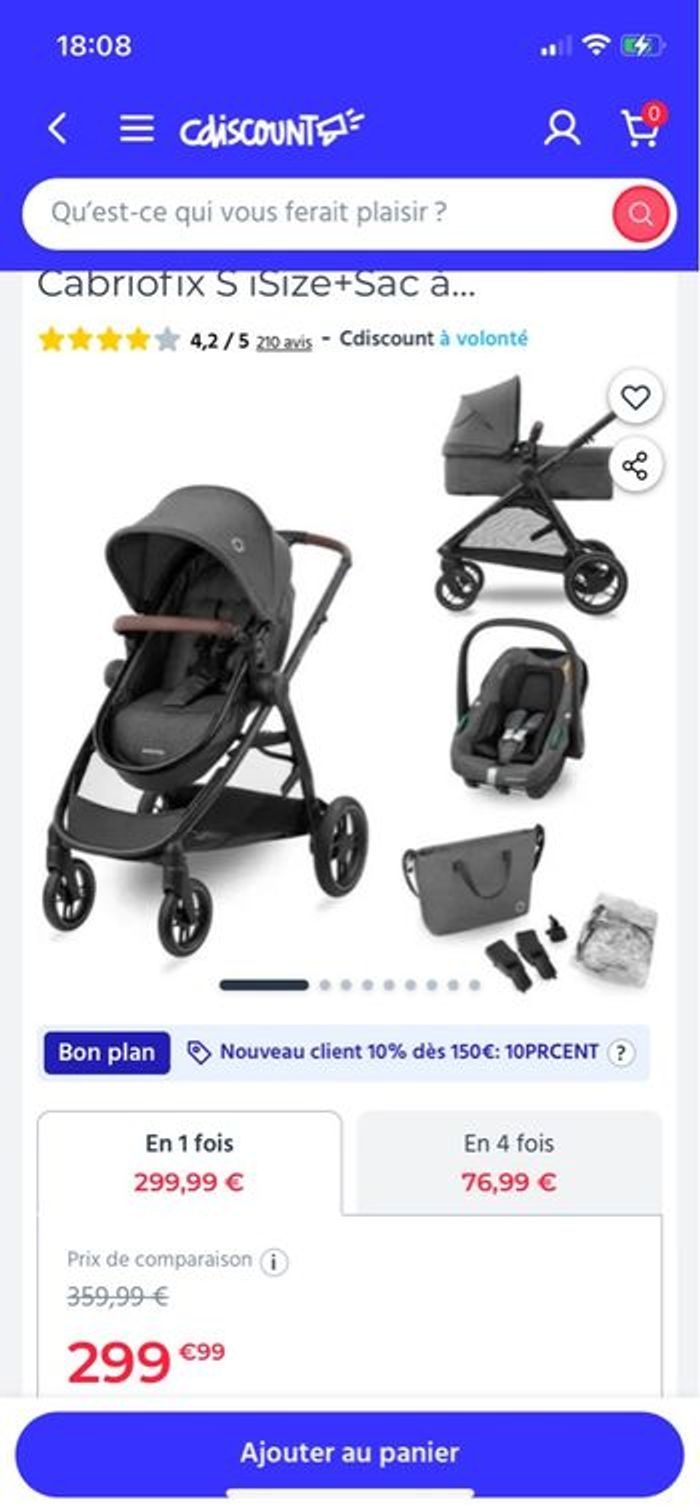Tap the image carousel page indicator dots
Screen dimensions: 700x1512
point(350,985)
